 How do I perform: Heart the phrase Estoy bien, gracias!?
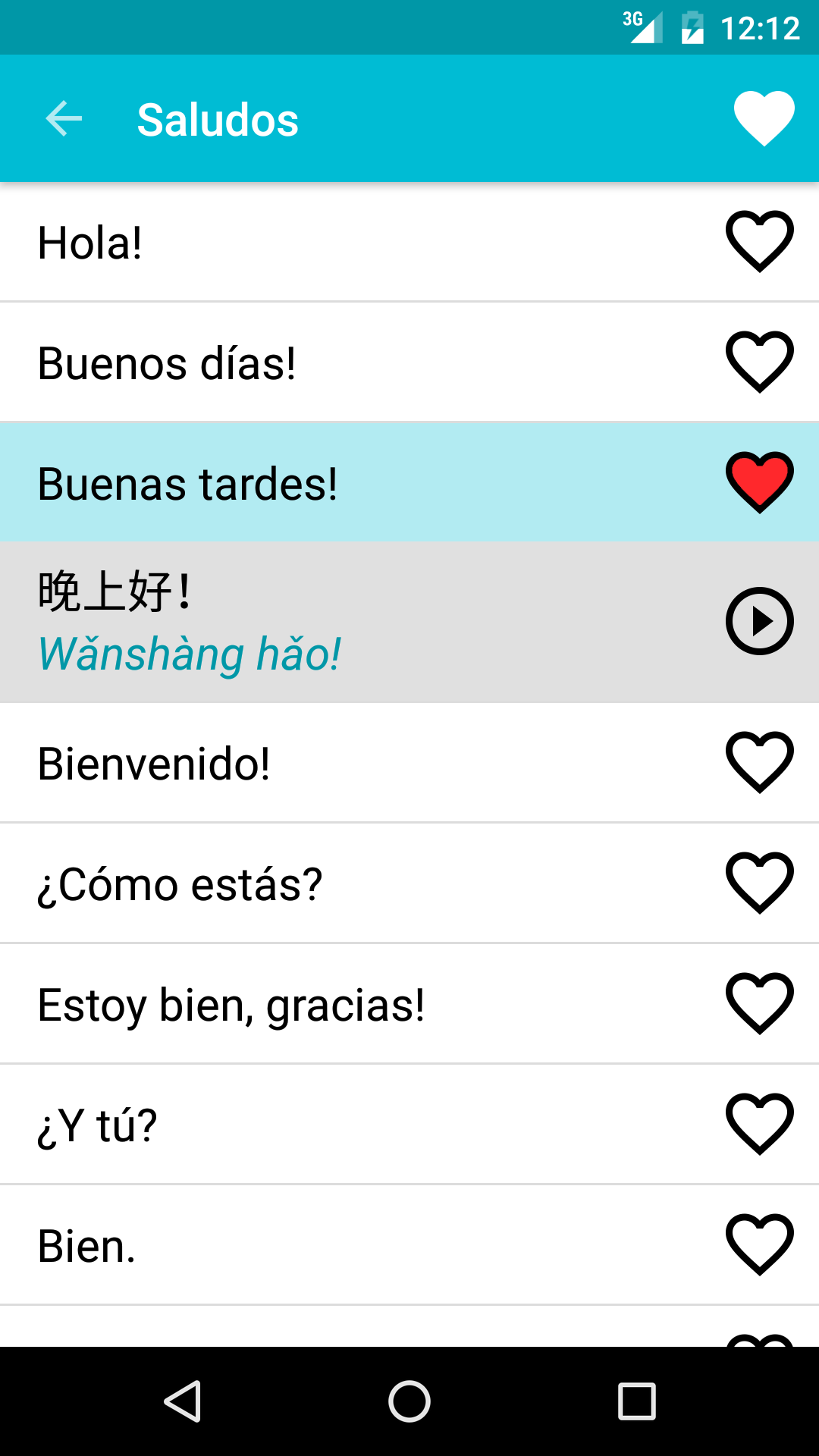click(759, 1003)
